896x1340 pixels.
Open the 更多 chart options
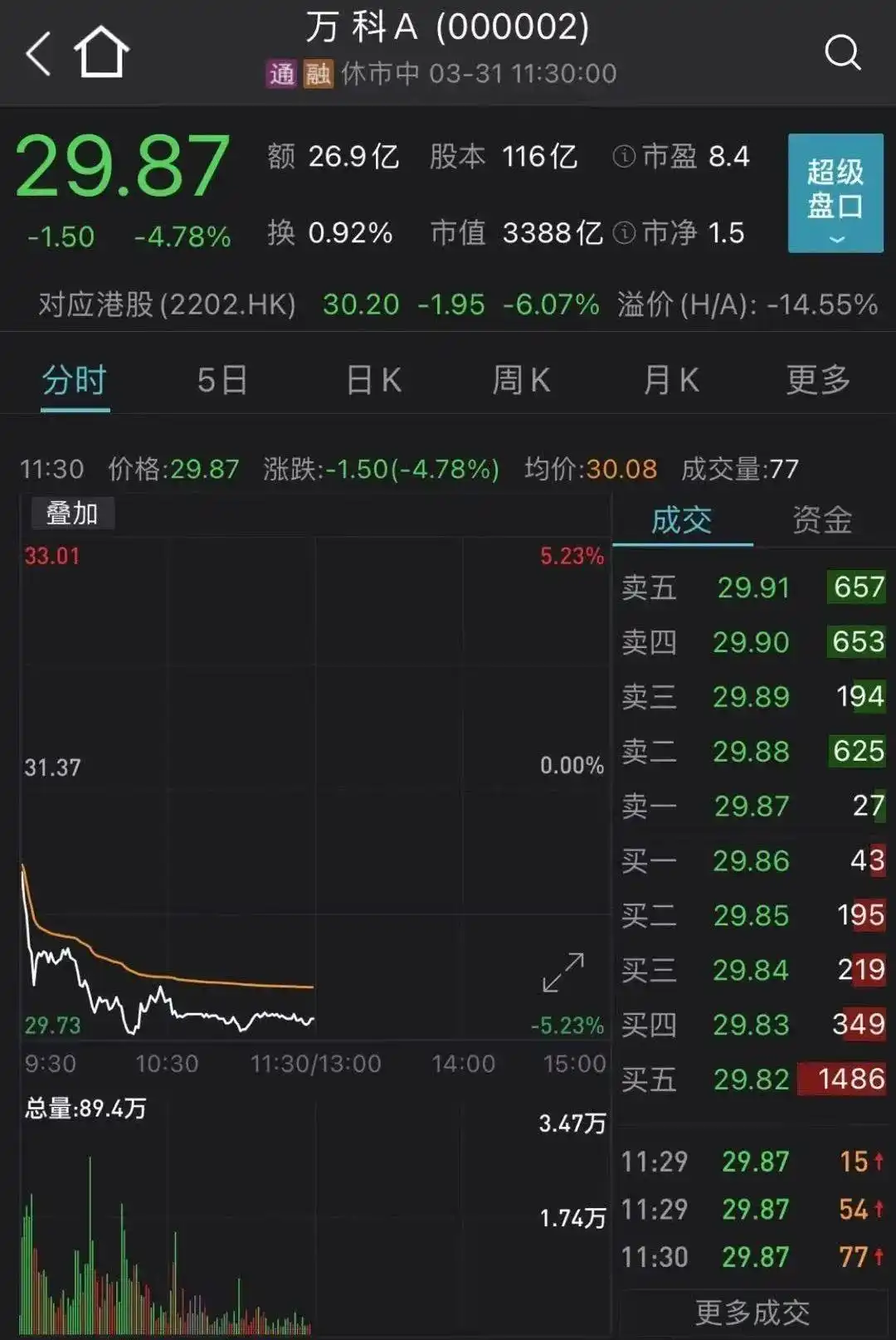818,381
